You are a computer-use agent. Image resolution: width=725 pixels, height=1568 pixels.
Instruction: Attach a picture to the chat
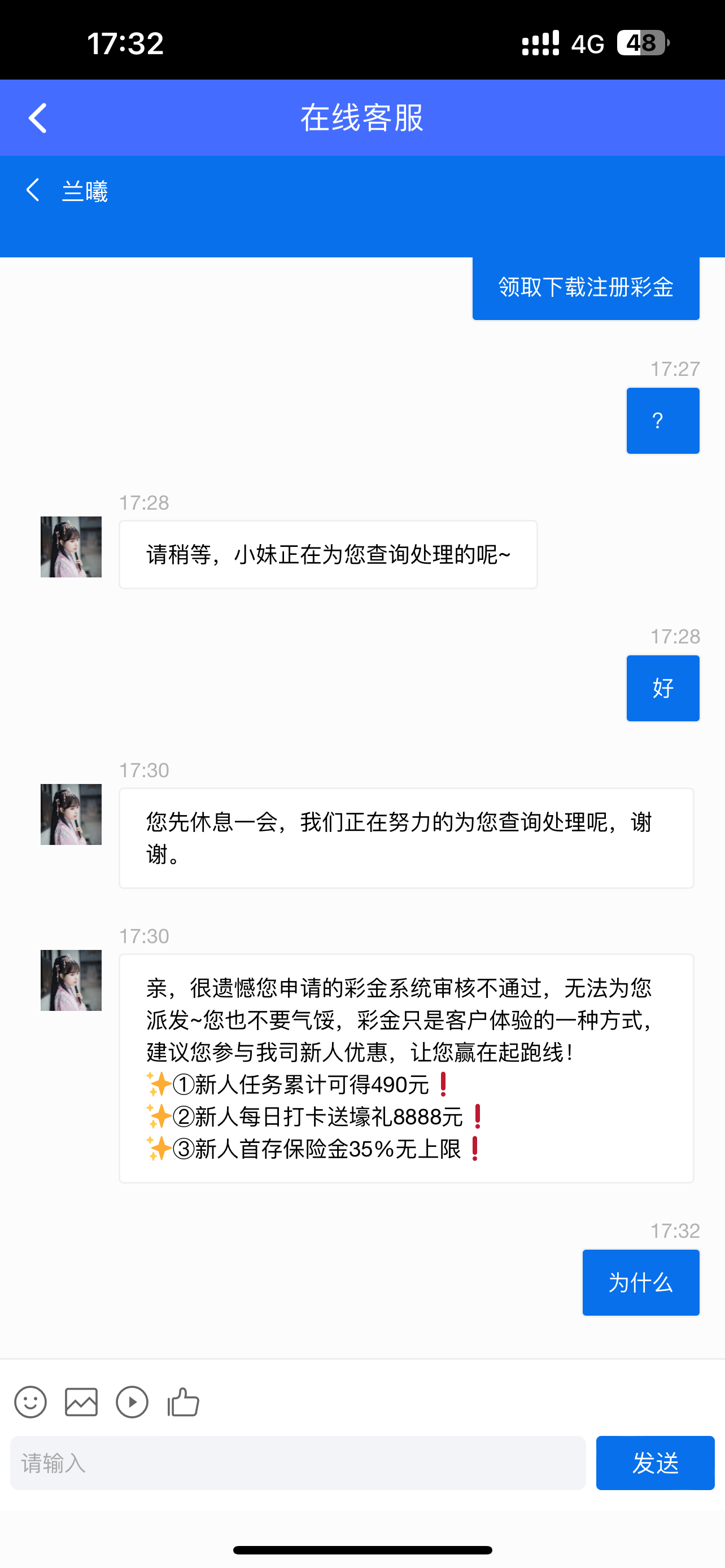(81, 1403)
